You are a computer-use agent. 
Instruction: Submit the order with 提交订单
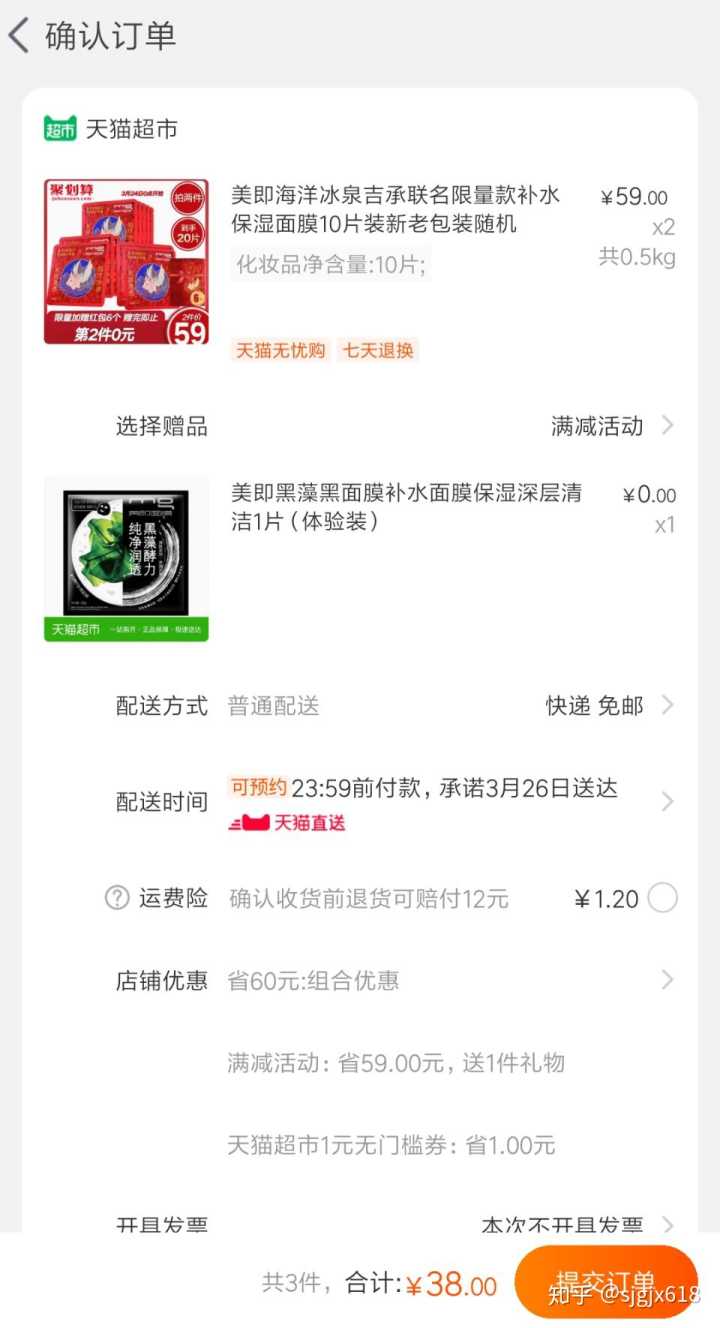click(606, 1282)
